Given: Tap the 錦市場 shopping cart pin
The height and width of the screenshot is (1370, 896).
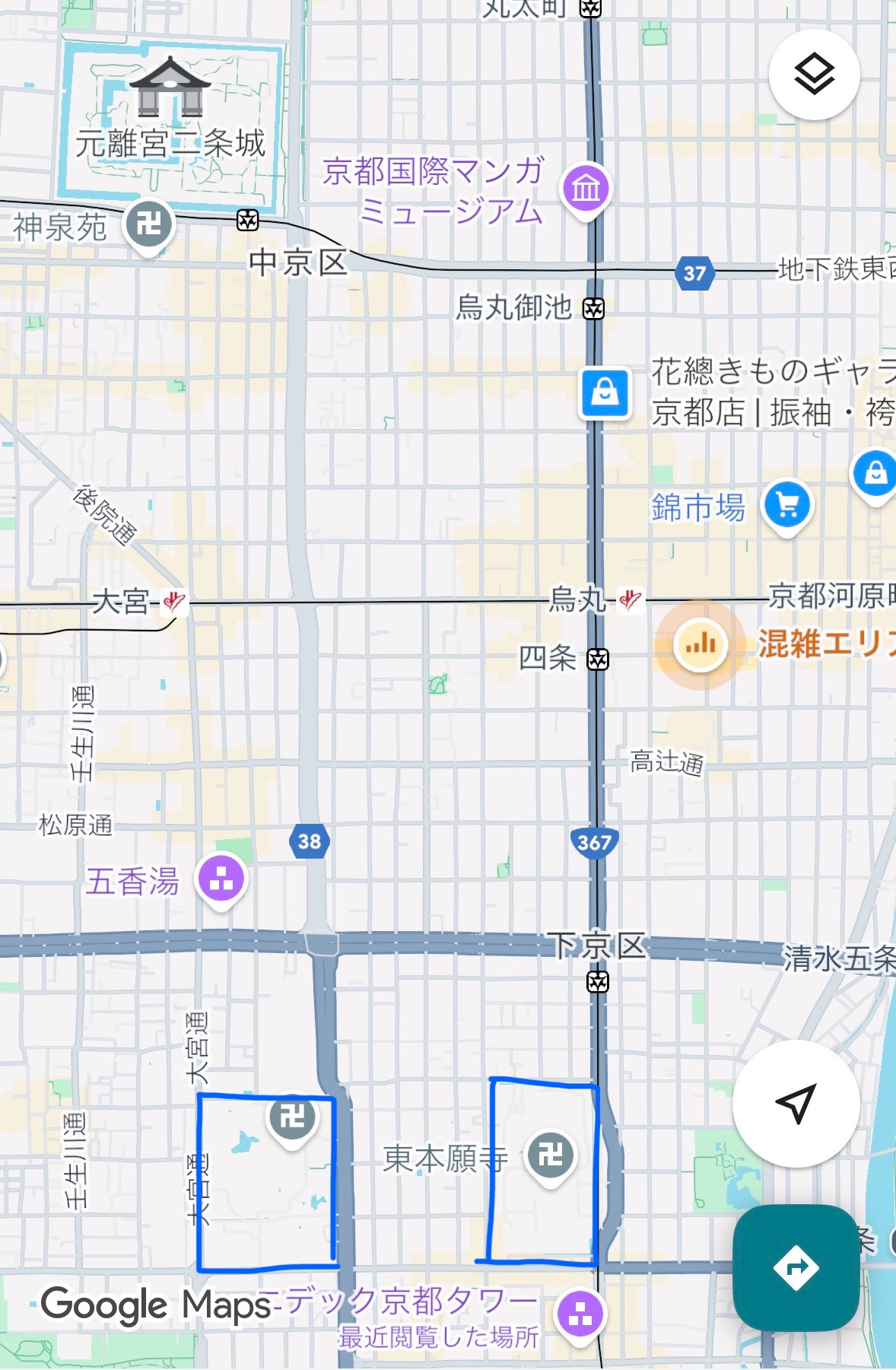Looking at the screenshot, I should pyautogui.click(x=788, y=505).
